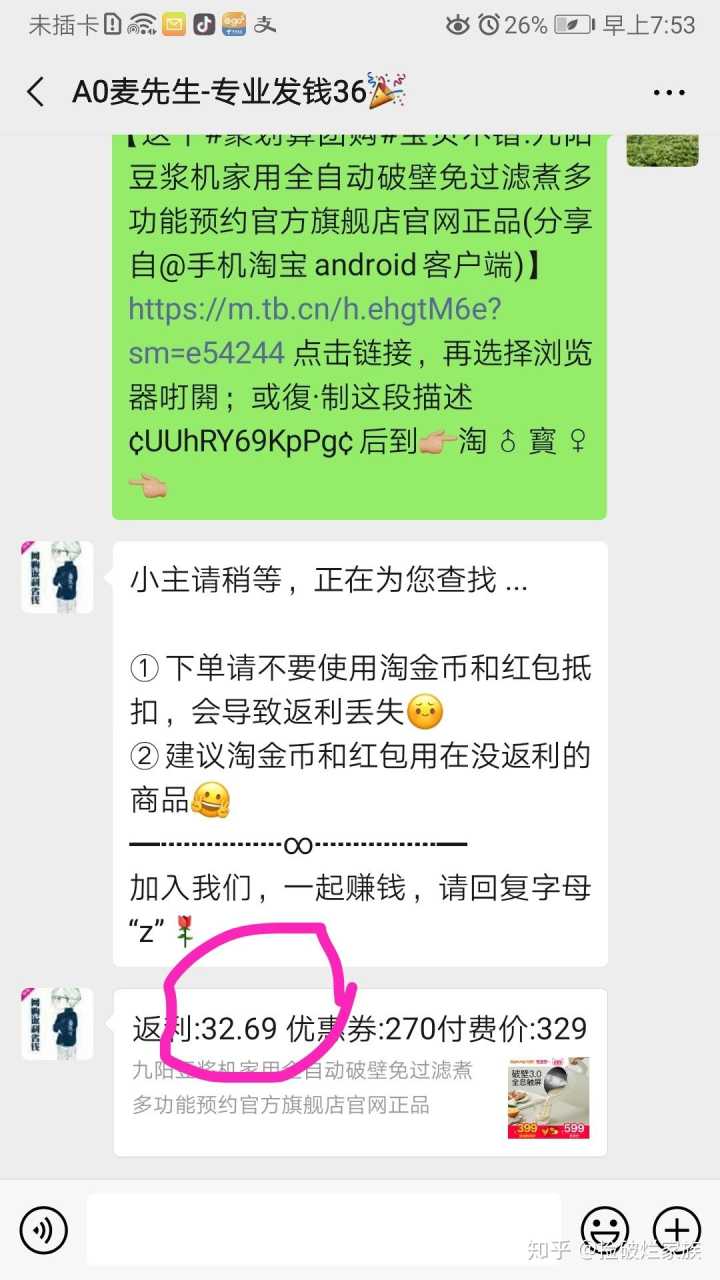Screen dimensions: 720x1280
Task: Open the 九阳豆浆机 rebate card
Action: coord(360,1072)
